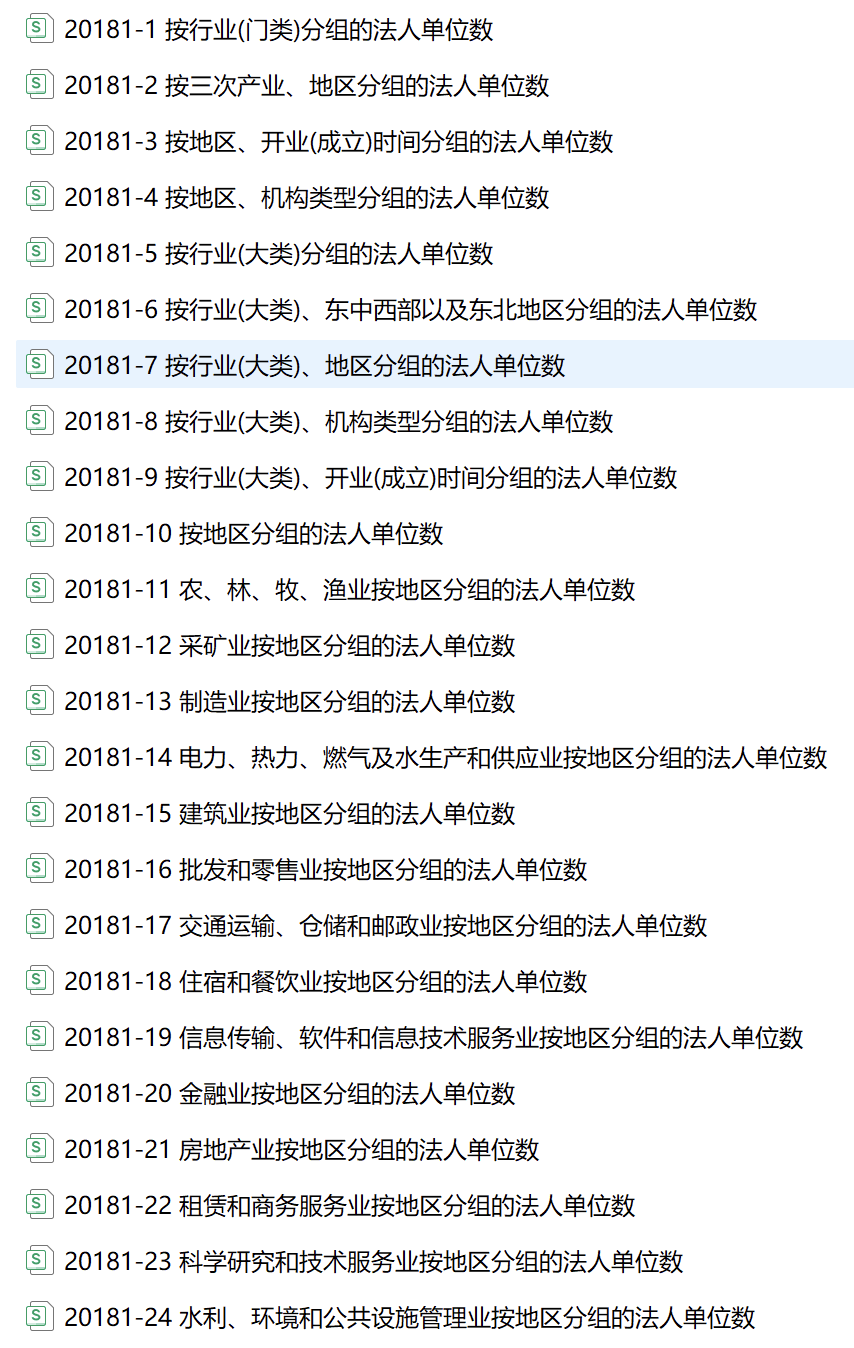Select 20181-9 按行业(大类)、开业(成立)时间分组 file

click(x=370, y=478)
